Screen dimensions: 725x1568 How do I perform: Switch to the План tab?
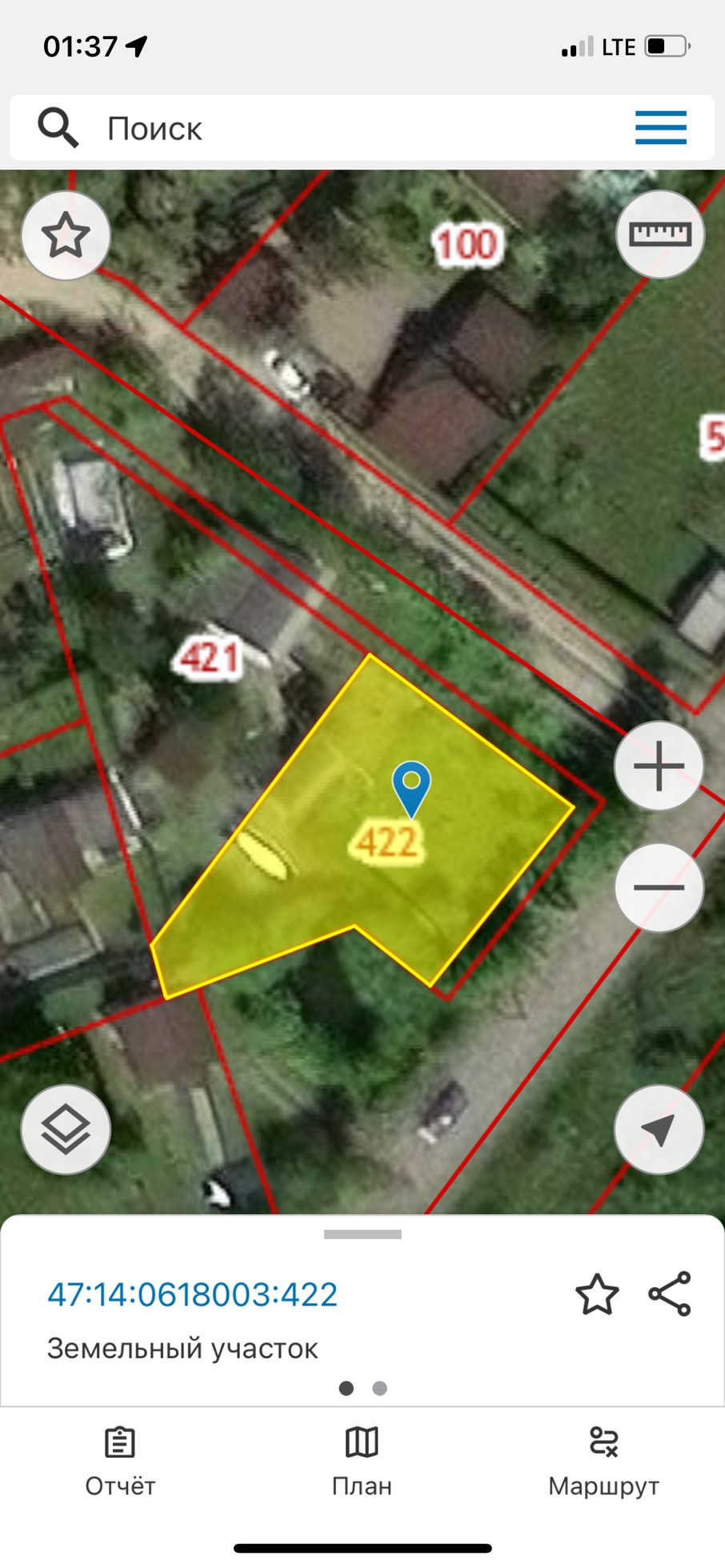[362, 1461]
